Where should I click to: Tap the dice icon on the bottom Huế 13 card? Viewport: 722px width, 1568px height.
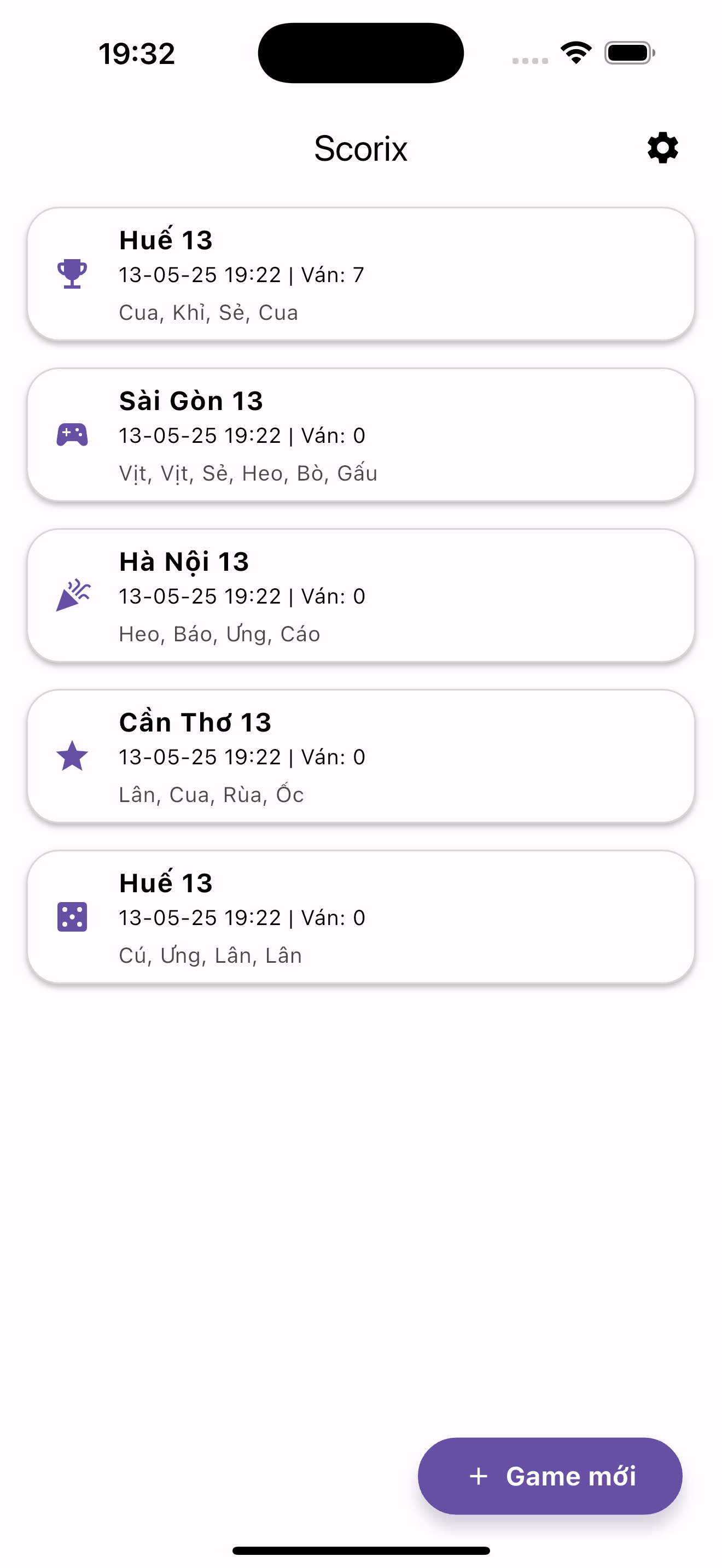pos(71,917)
